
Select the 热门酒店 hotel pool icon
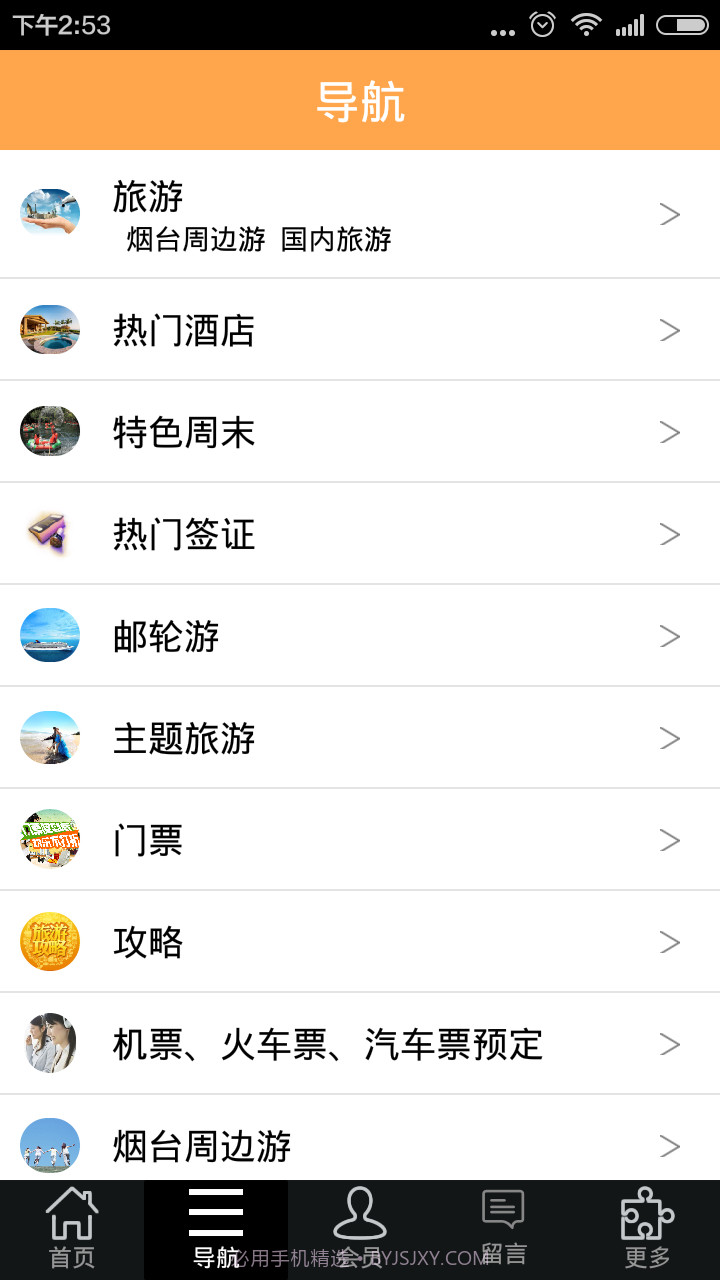pyautogui.click(x=50, y=330)
